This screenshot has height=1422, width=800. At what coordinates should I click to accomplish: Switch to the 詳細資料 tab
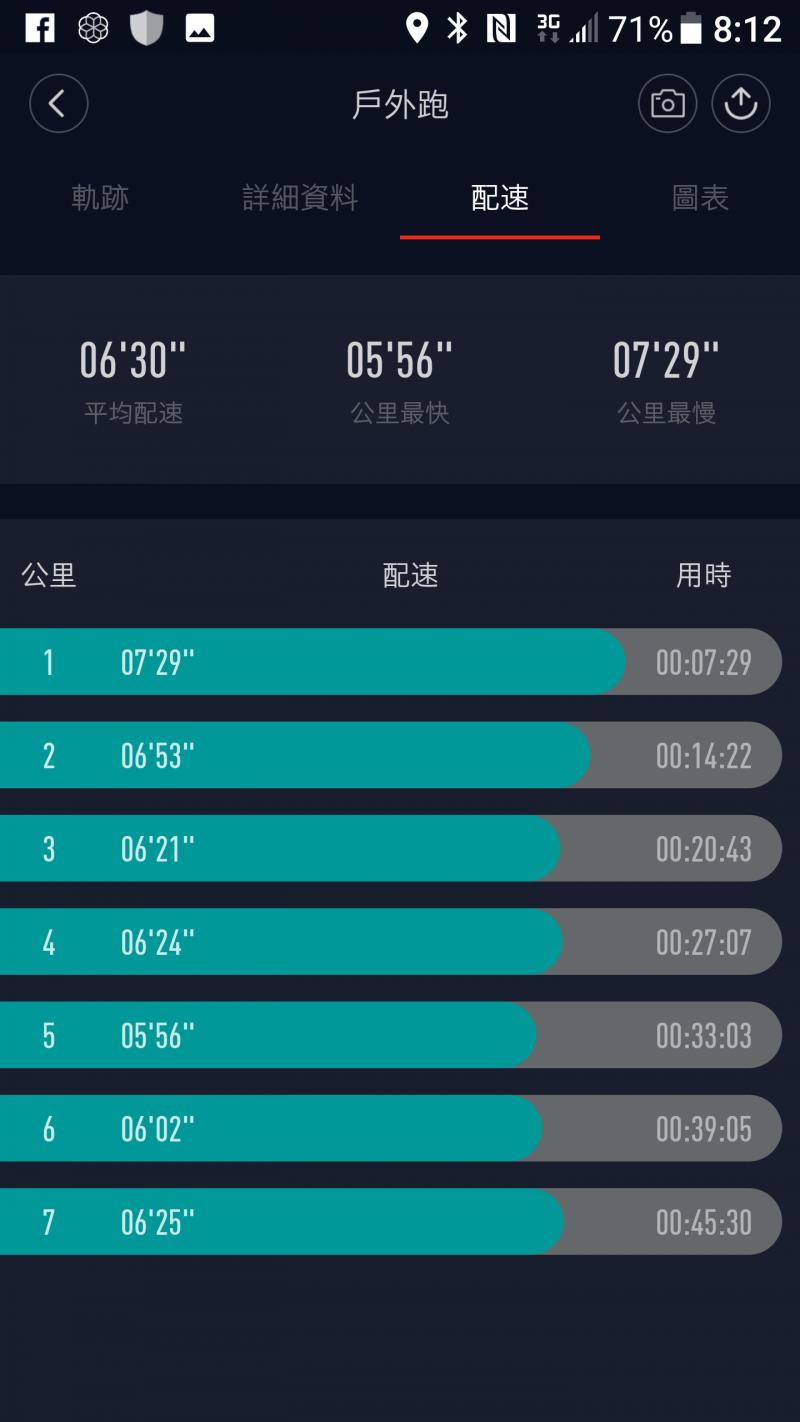coord(300,198)
